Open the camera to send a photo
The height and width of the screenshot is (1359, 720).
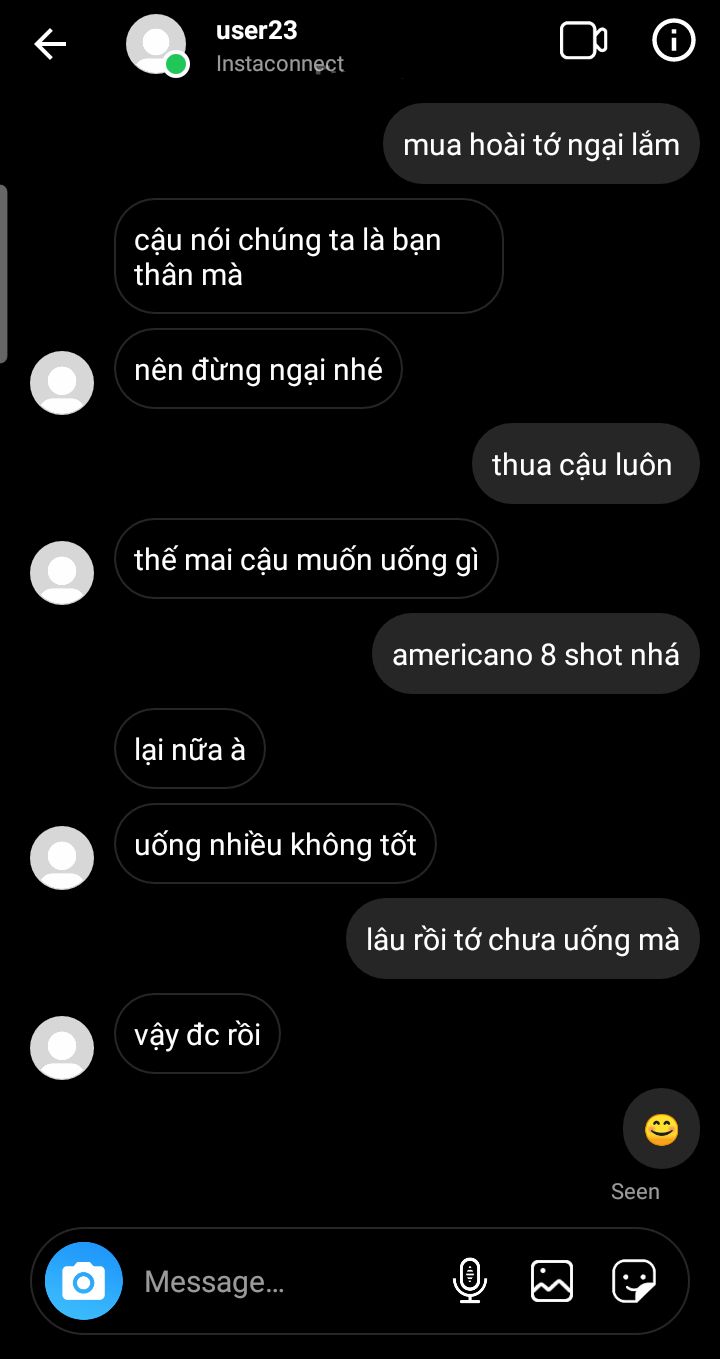click(x=84, y=1281)
